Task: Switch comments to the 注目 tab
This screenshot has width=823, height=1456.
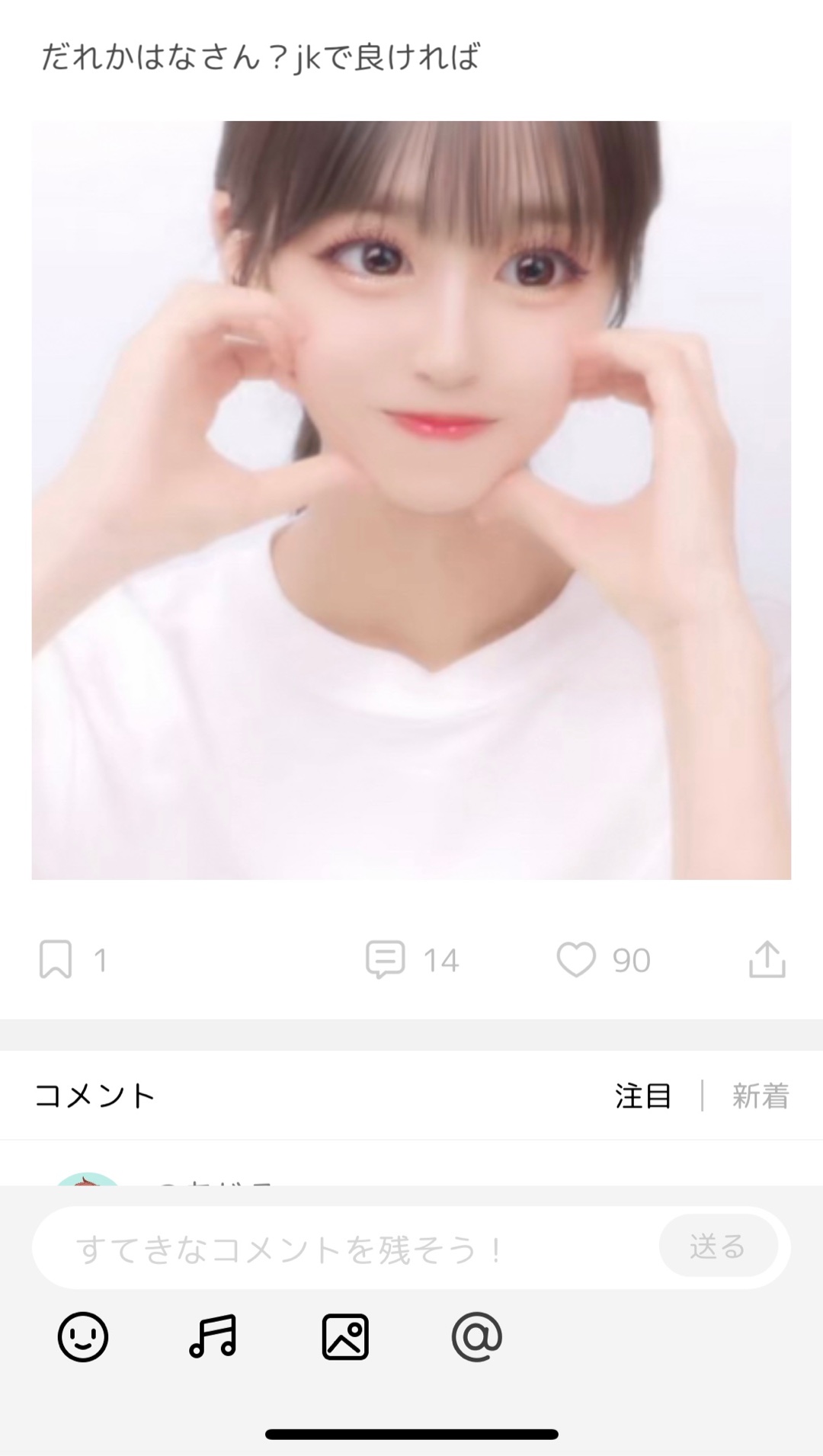Action: [643, 1096]
